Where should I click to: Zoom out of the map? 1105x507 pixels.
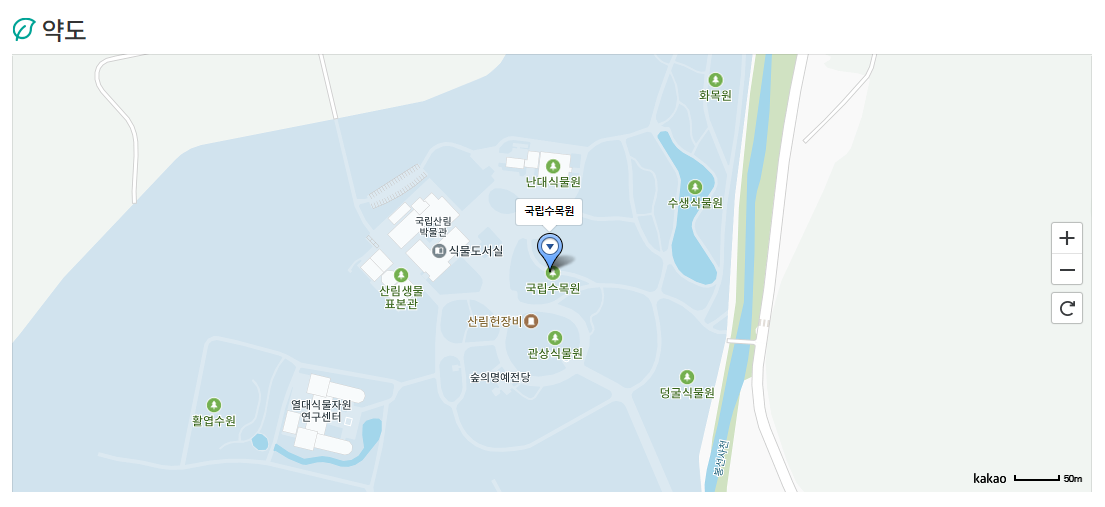[1067, 270]
